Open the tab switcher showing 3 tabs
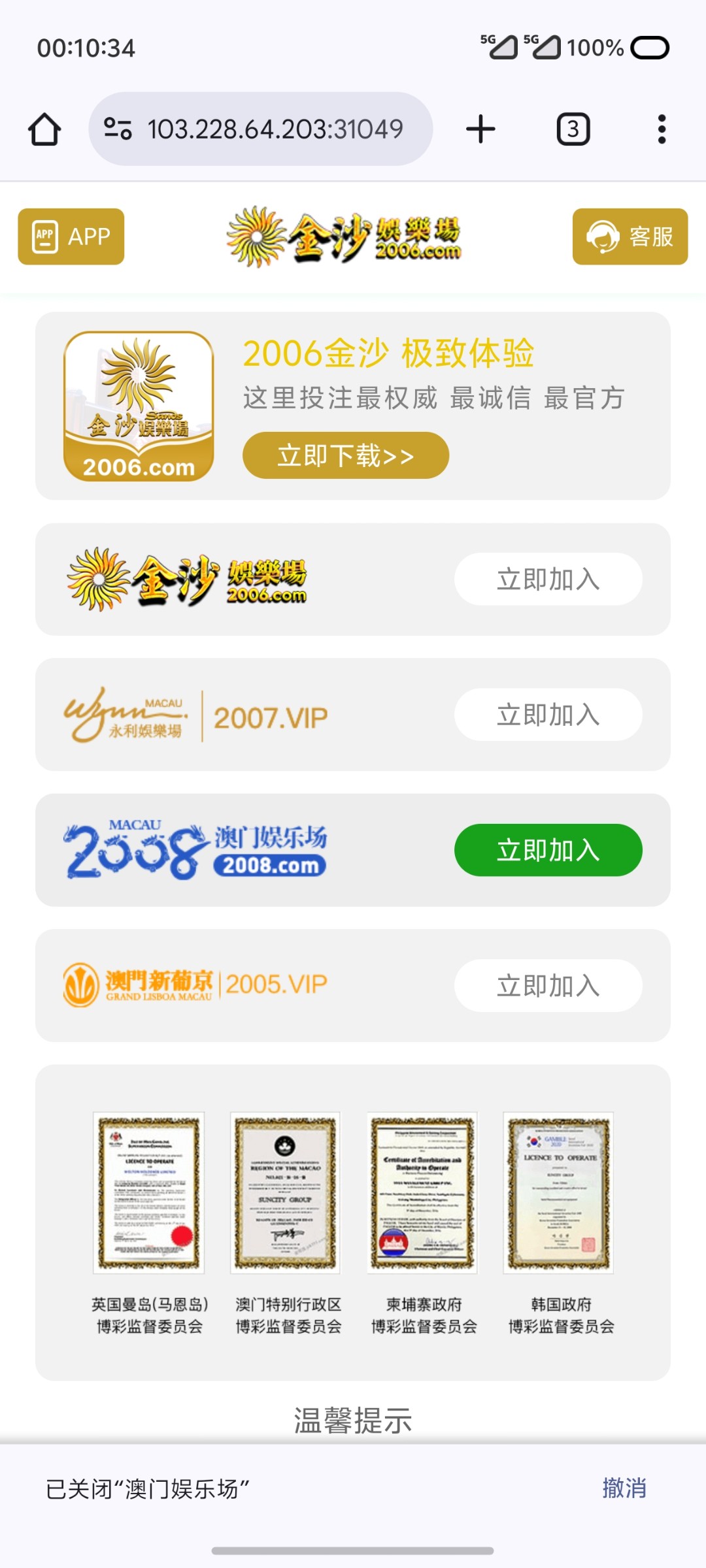This screenshot has height=1568, width=706. 571,129
